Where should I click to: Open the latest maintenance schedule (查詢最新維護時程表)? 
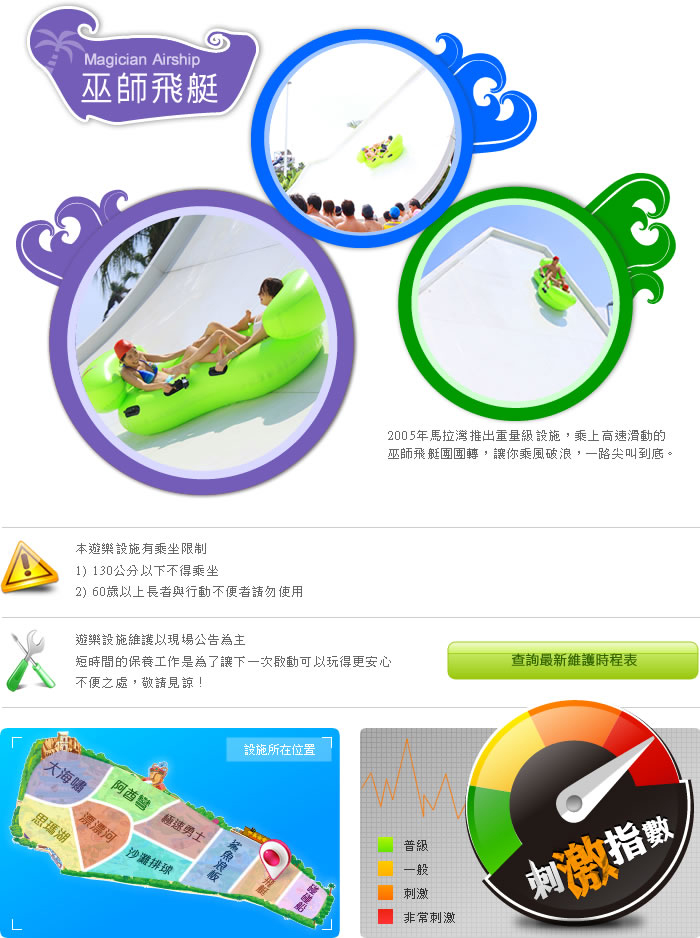[x=572, y=661]
